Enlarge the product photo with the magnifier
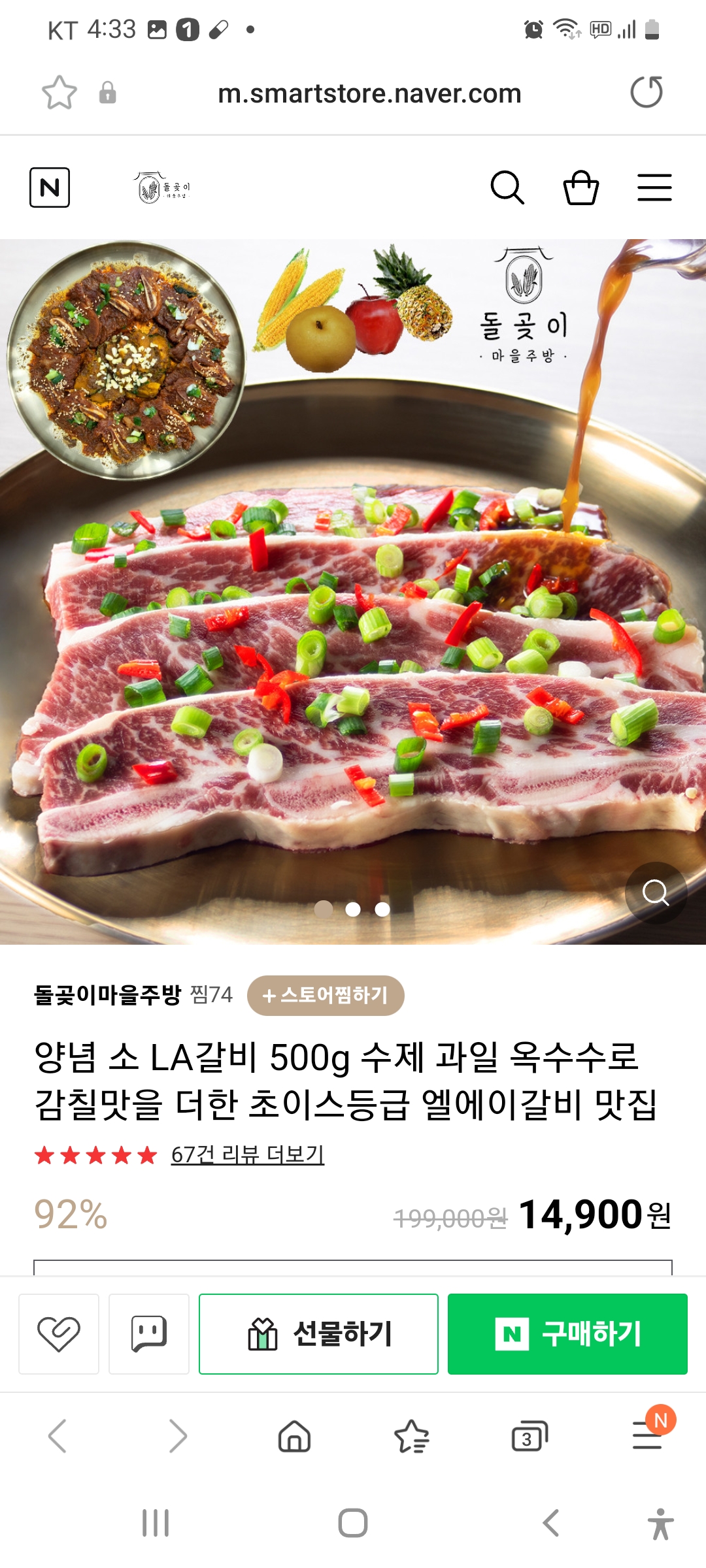The height and width of the screenshot is (1568, 706). click(x=656, y=892)
